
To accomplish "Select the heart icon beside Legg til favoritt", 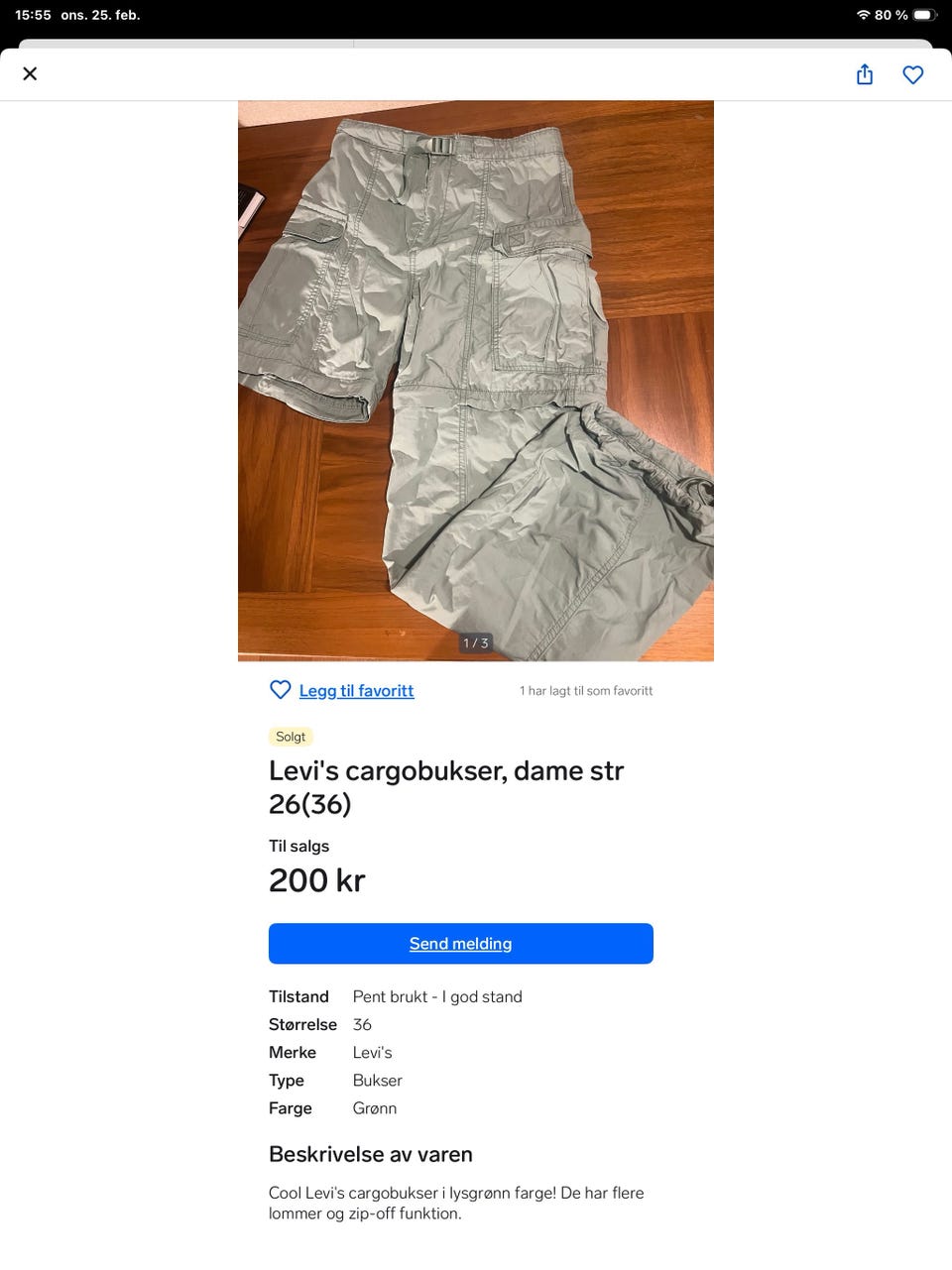I will coord(280,690).
